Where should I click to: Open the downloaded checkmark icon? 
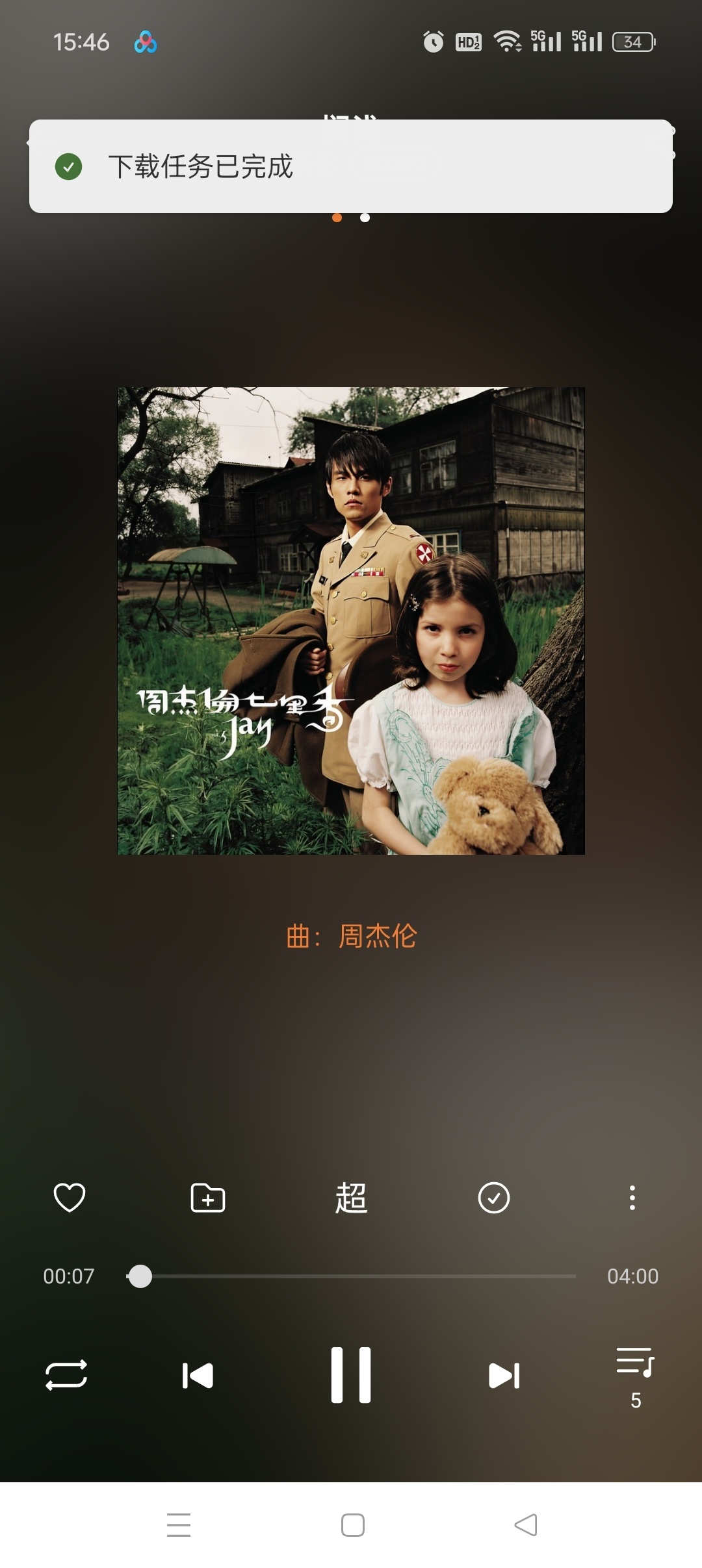click(x=494, y=1197)
